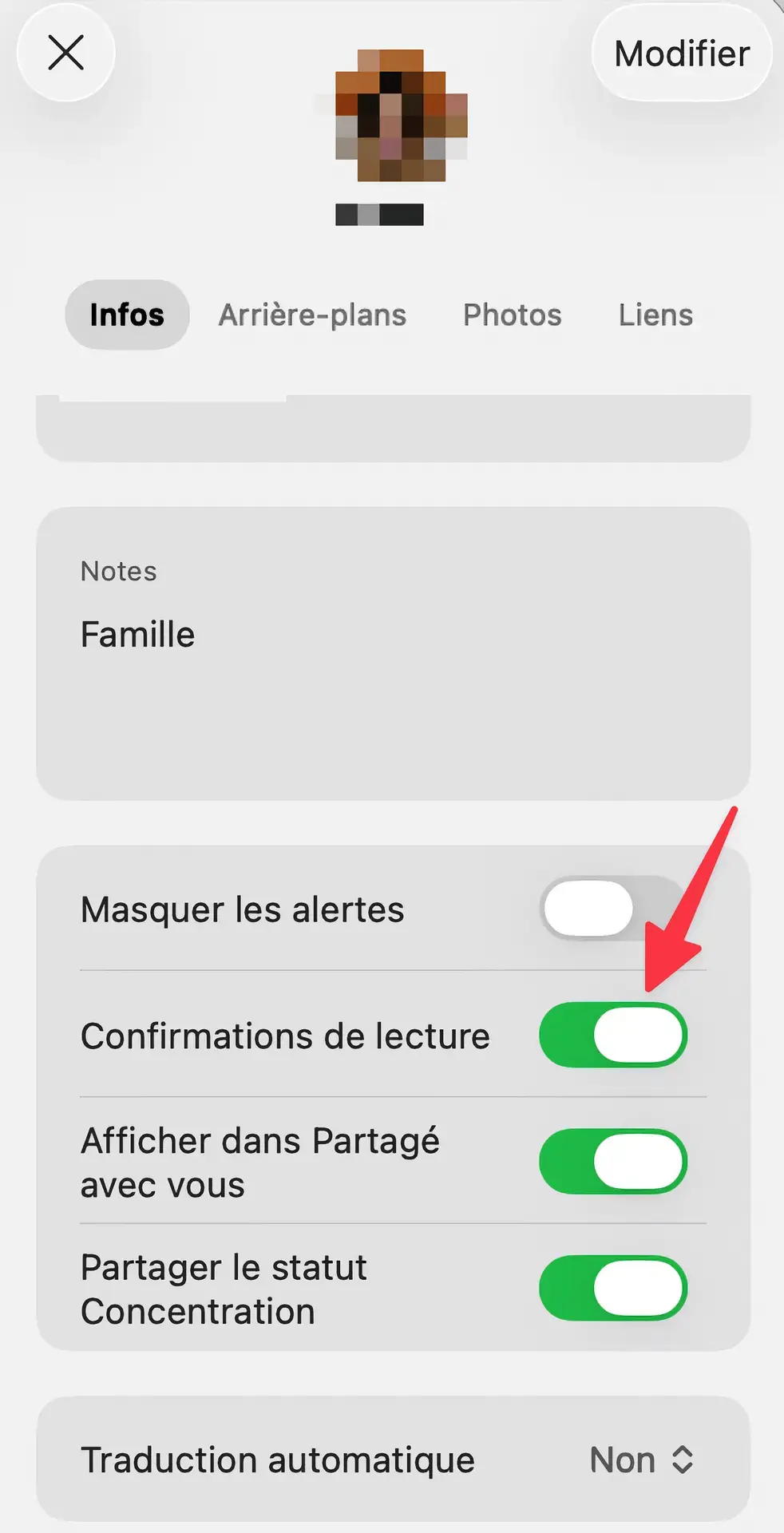The height and width of the screenshot is (1533, 784).
Task: Select the Infos tab
Action: click(x=127, y=315)
